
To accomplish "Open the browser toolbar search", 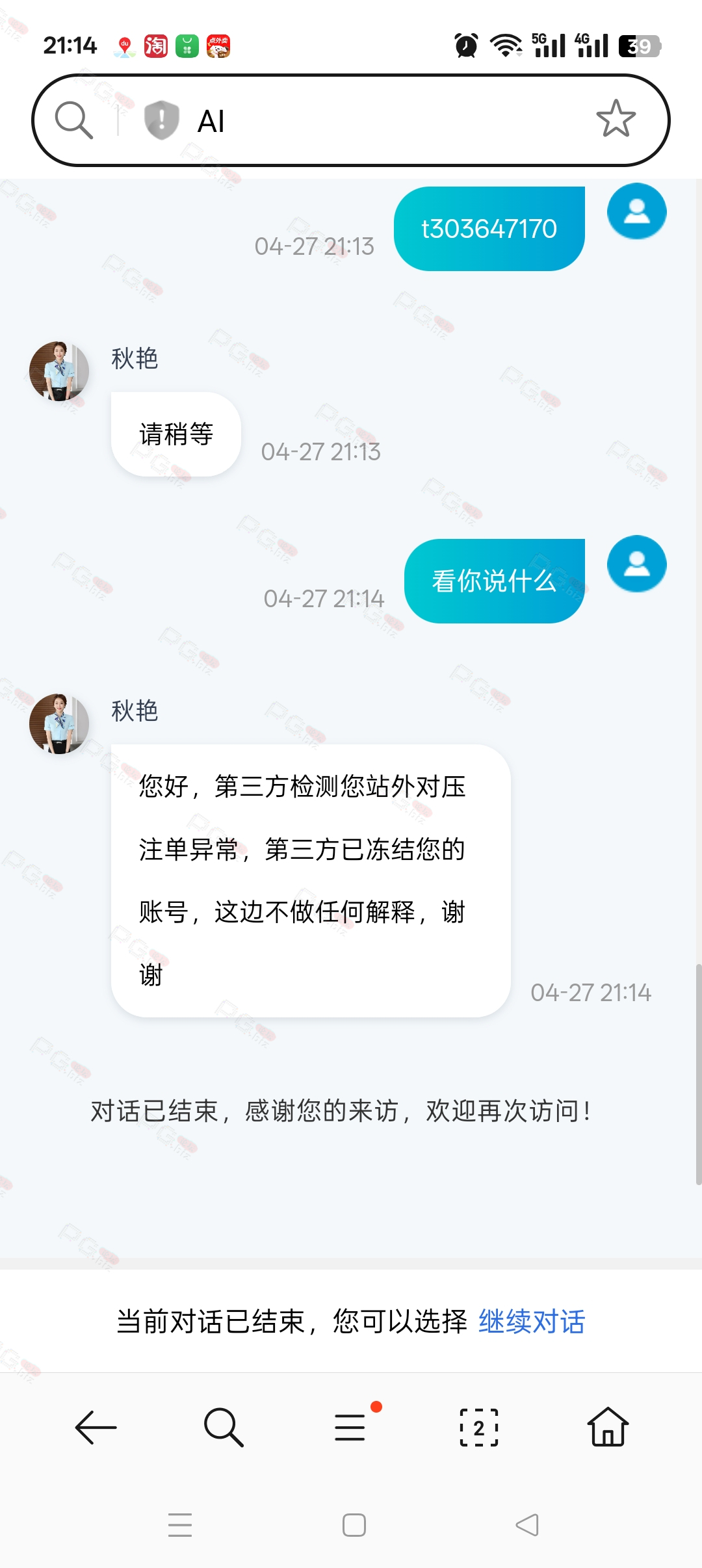I will (x=224, y=1428).
